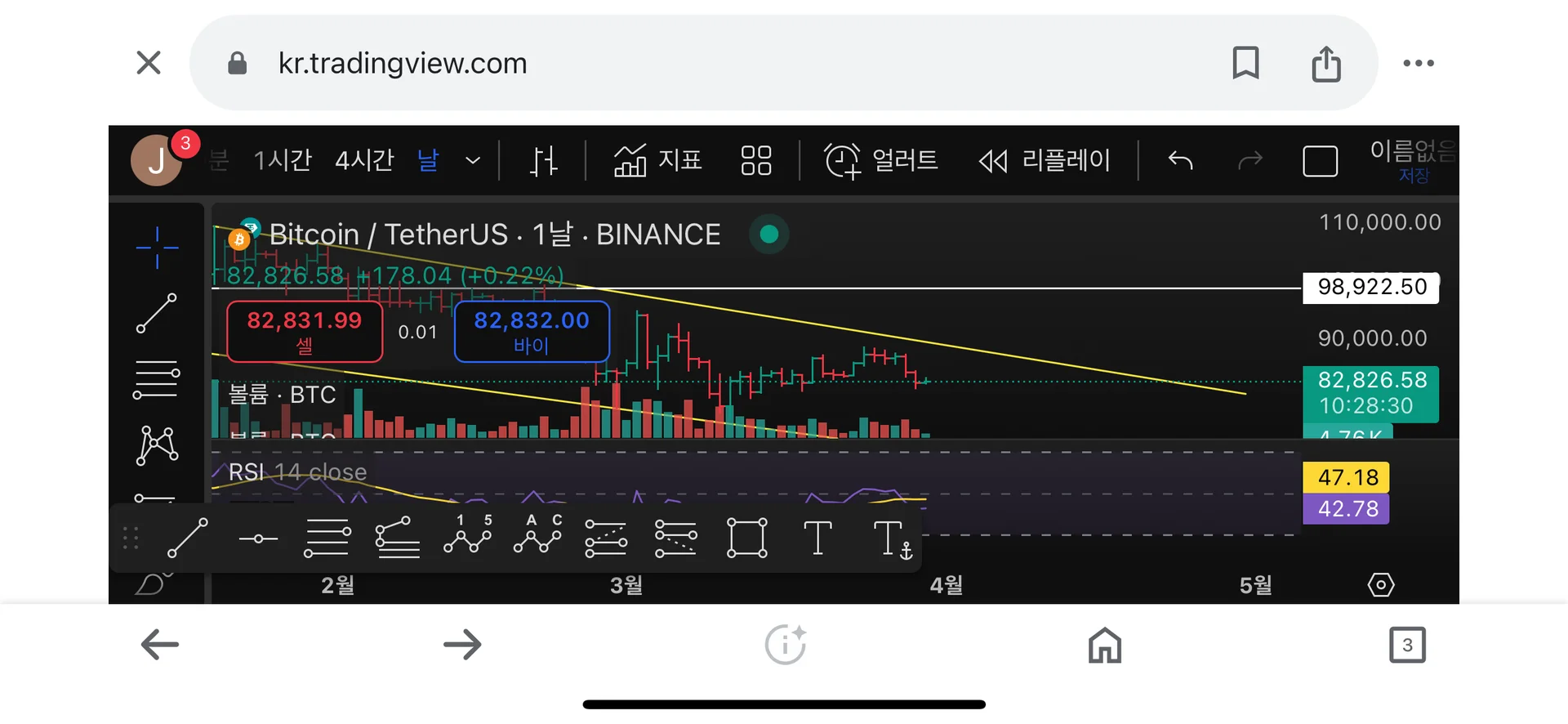
Task: Go to the browser home page
Action: tap(1104, 645)
